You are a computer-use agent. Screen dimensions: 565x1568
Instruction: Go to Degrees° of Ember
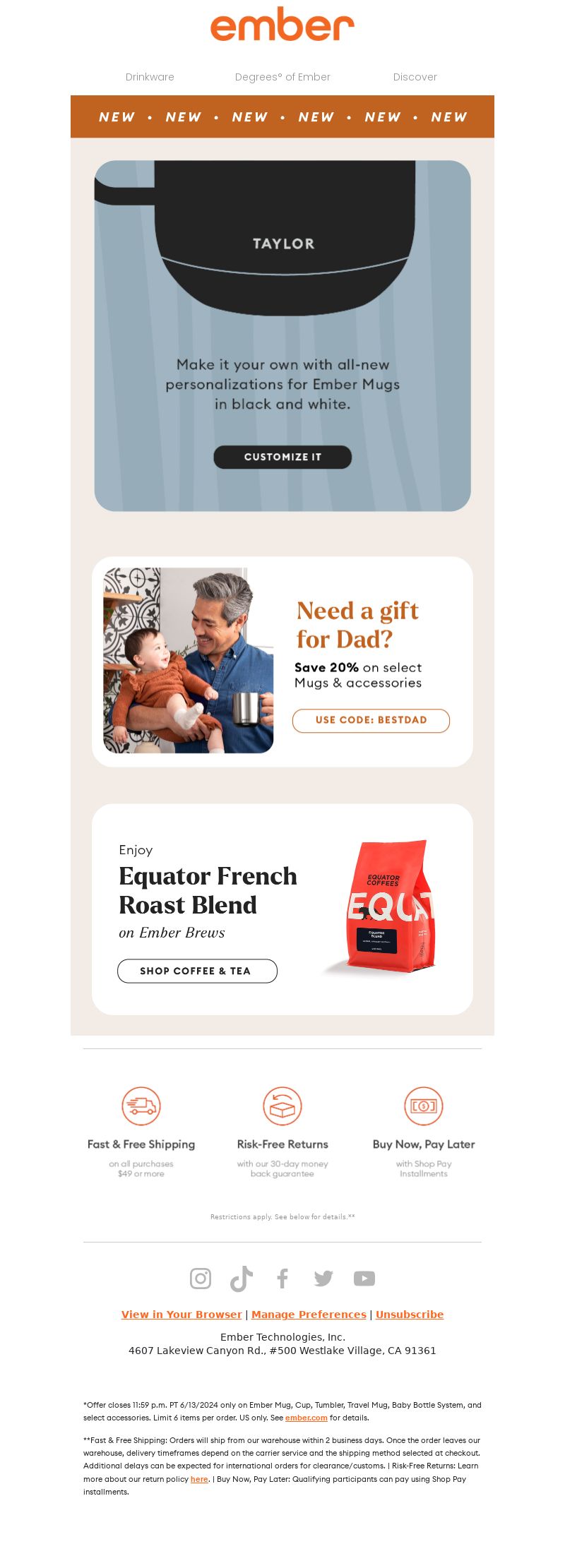282,77
